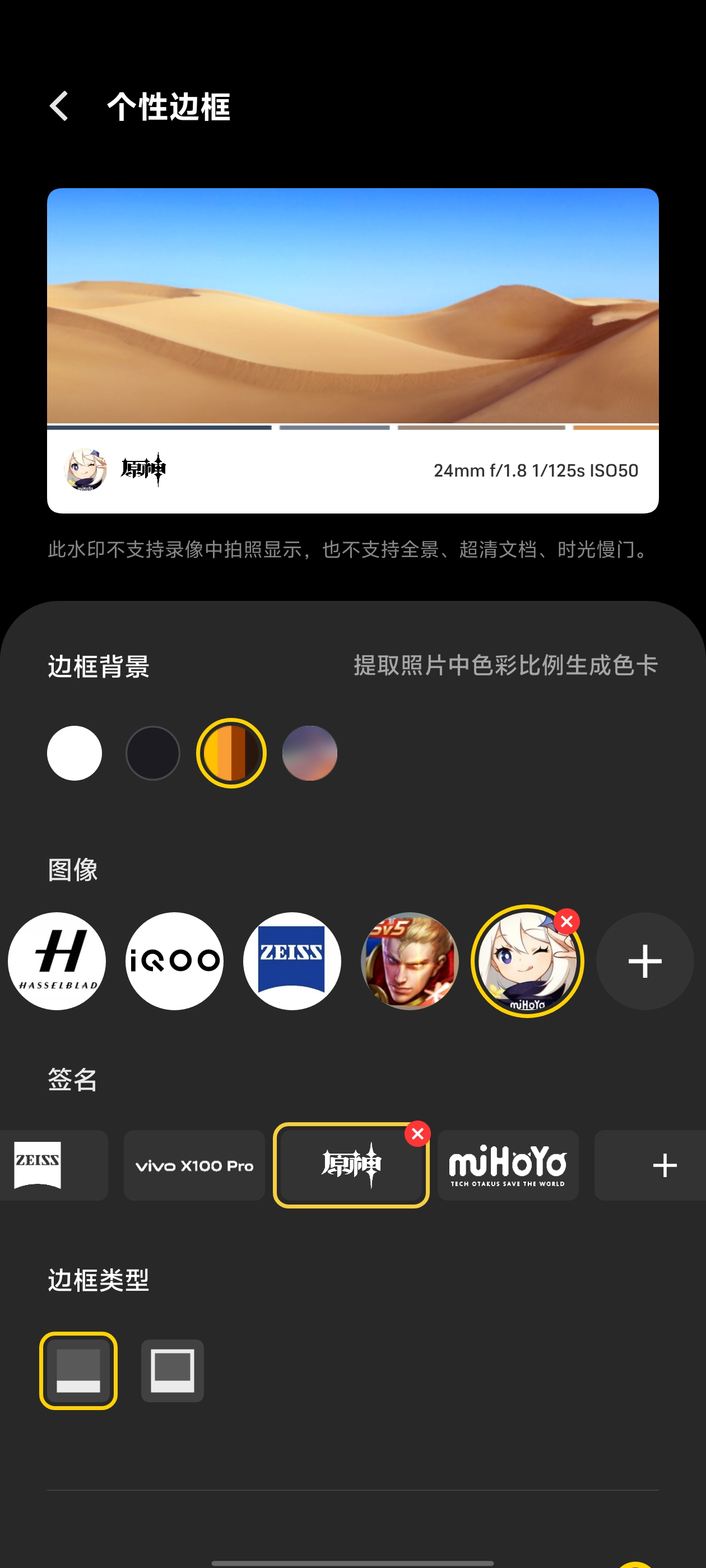Select the vivo X100 Pro signature
The height and width of the screenshot is (1568, 706).
(194, 1165)
